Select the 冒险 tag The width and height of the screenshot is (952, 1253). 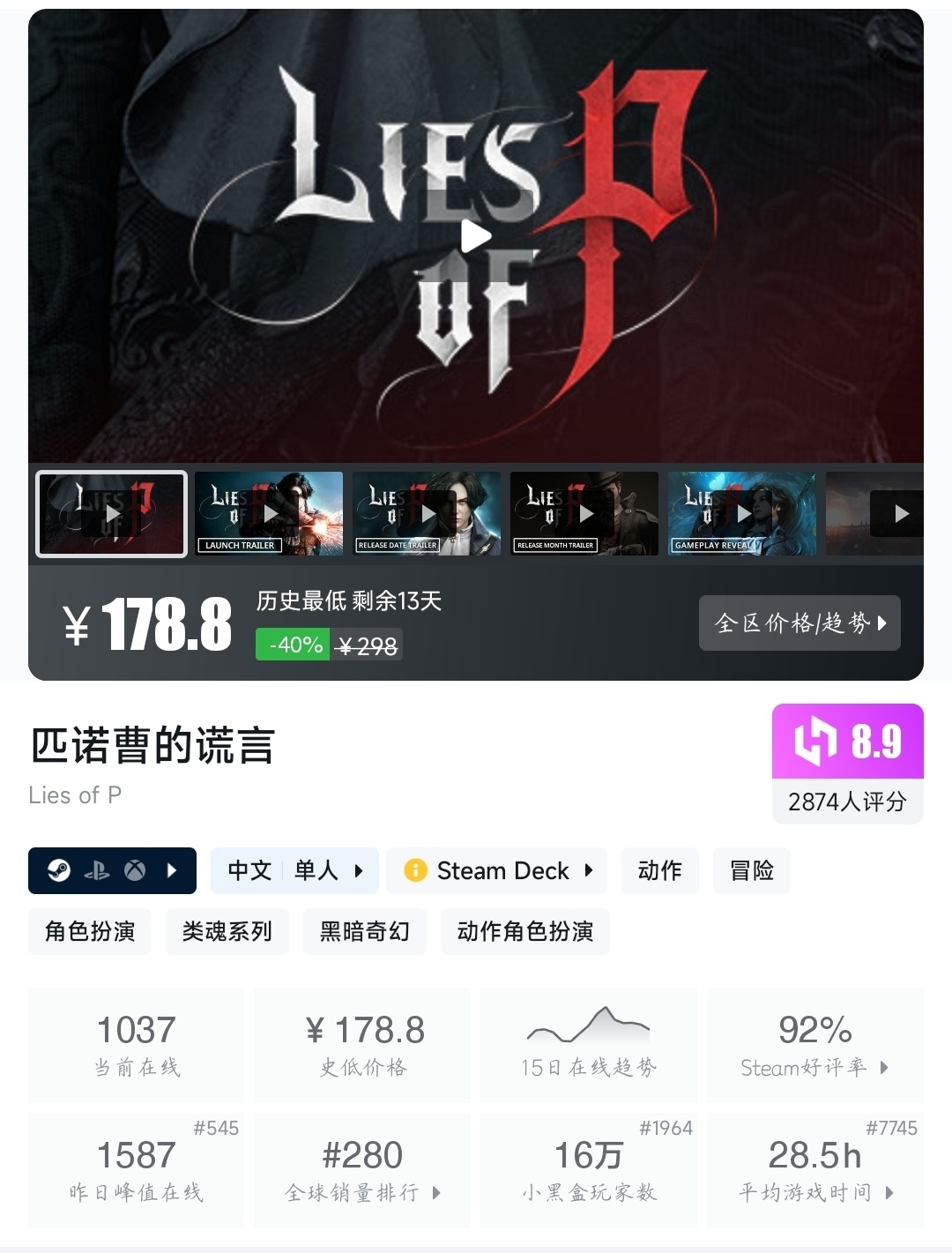point(751,871)
